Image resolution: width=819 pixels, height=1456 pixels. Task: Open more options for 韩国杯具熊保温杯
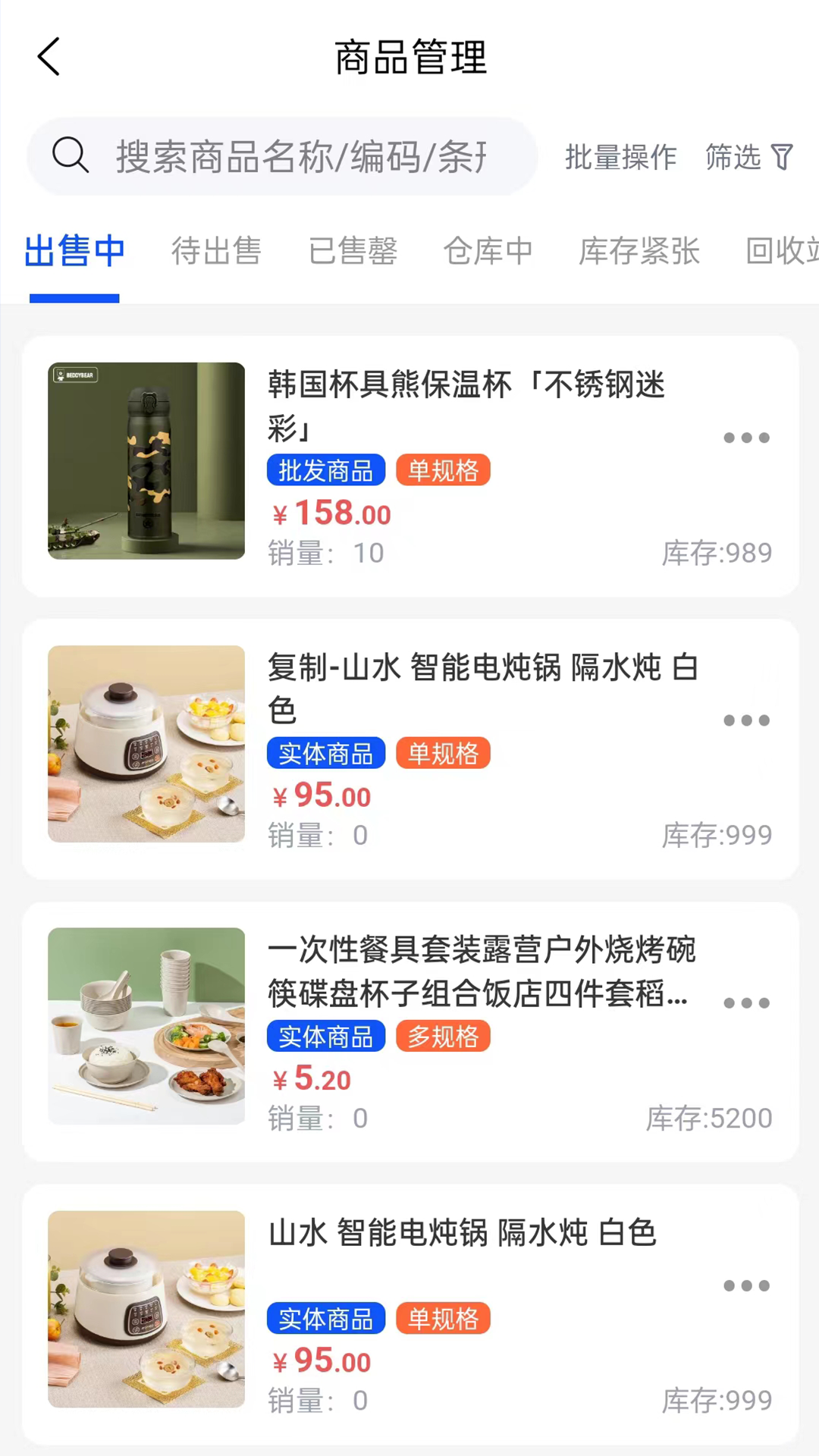[x=746, y=438]
